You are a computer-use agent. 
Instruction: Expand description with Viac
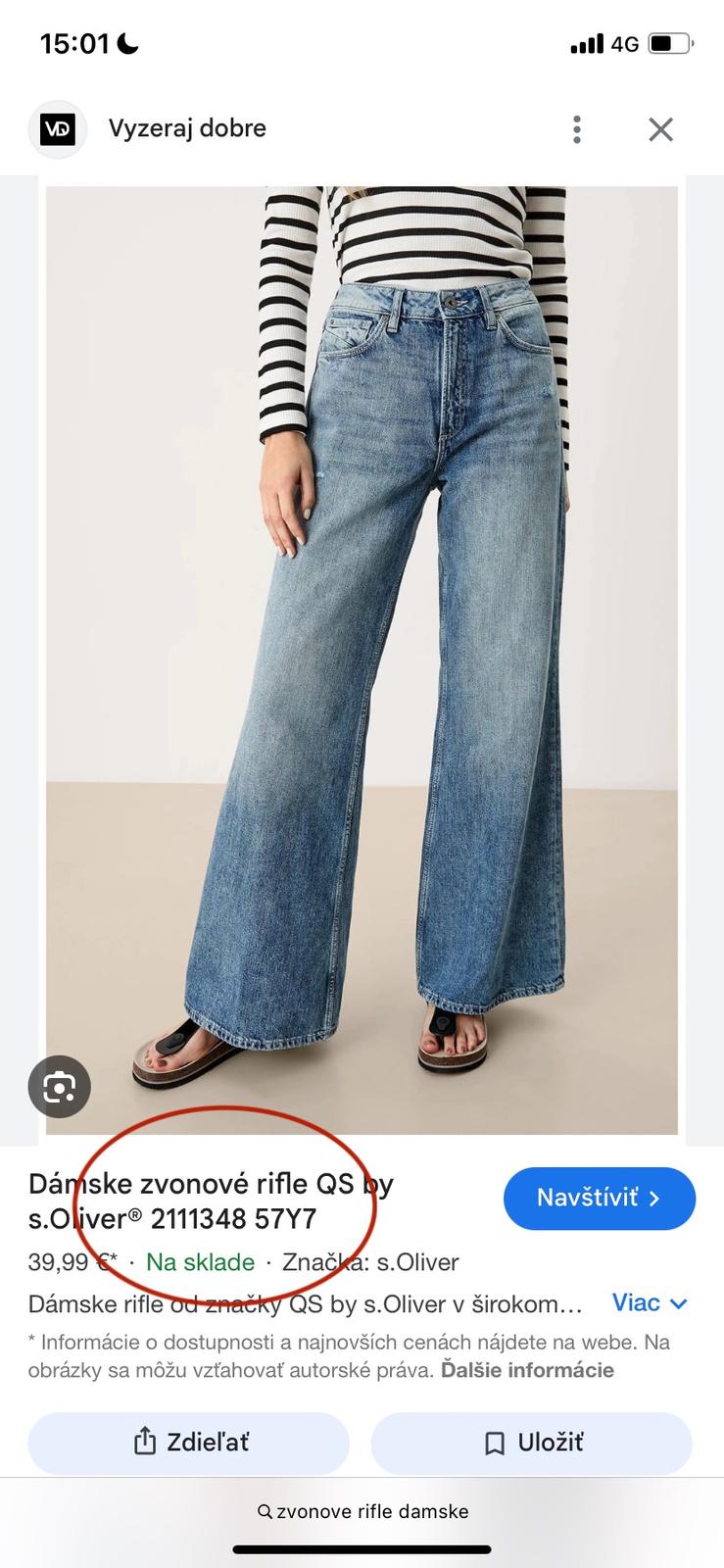pos(650,1302)
